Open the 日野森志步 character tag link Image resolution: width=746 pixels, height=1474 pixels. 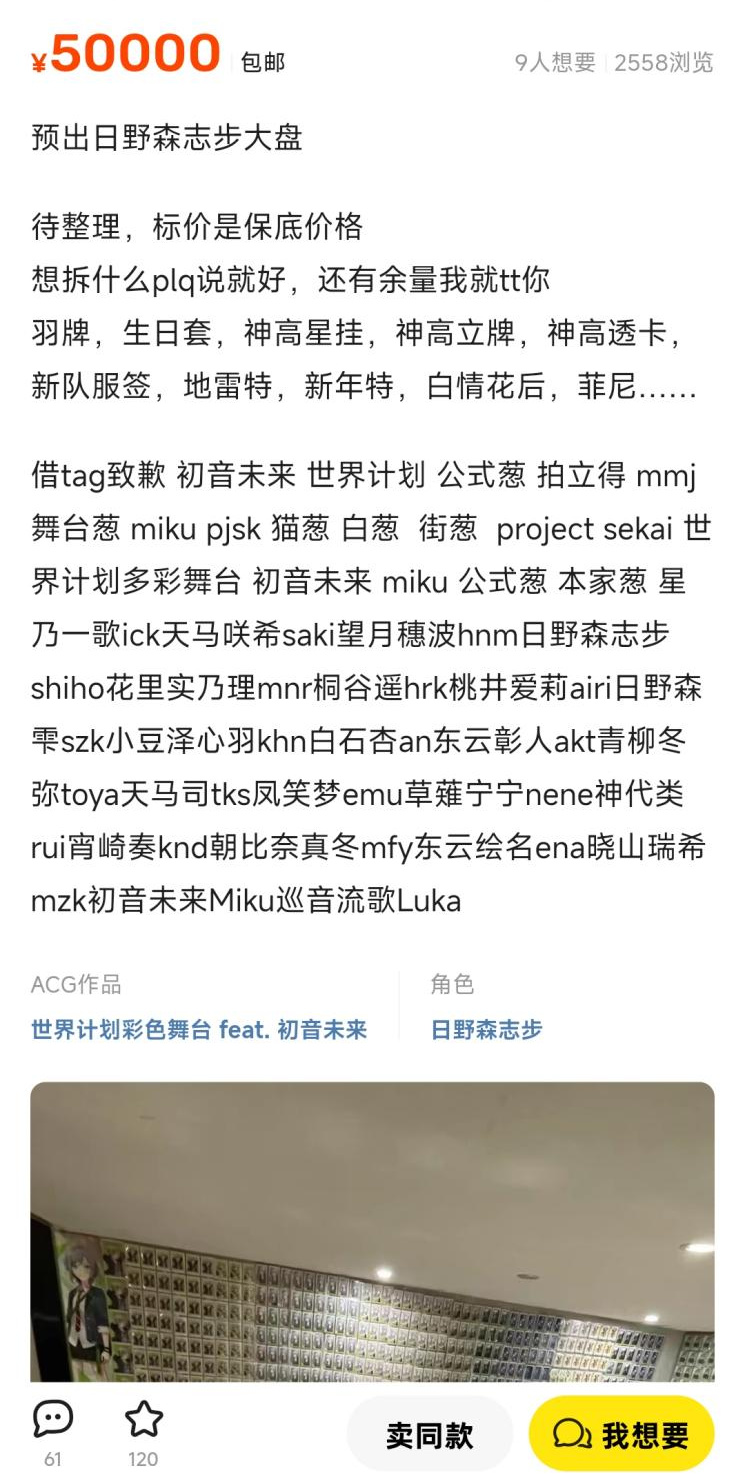point(486,1029)
